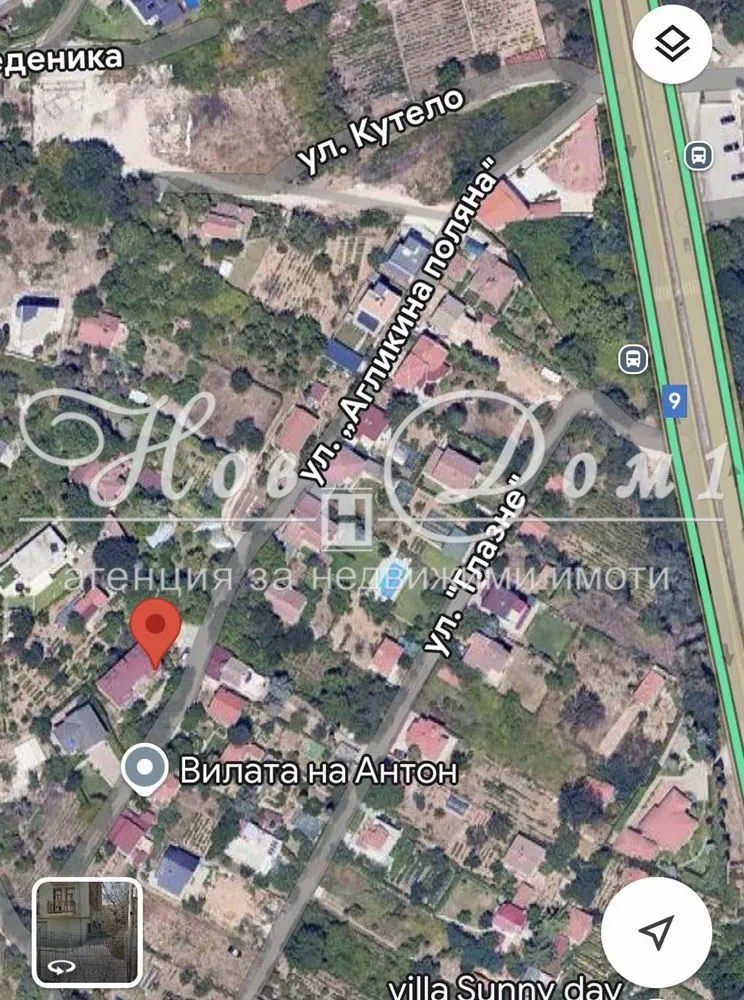Tap the my location arrow button
This screenshot has width=744, height=1000.
656,932
